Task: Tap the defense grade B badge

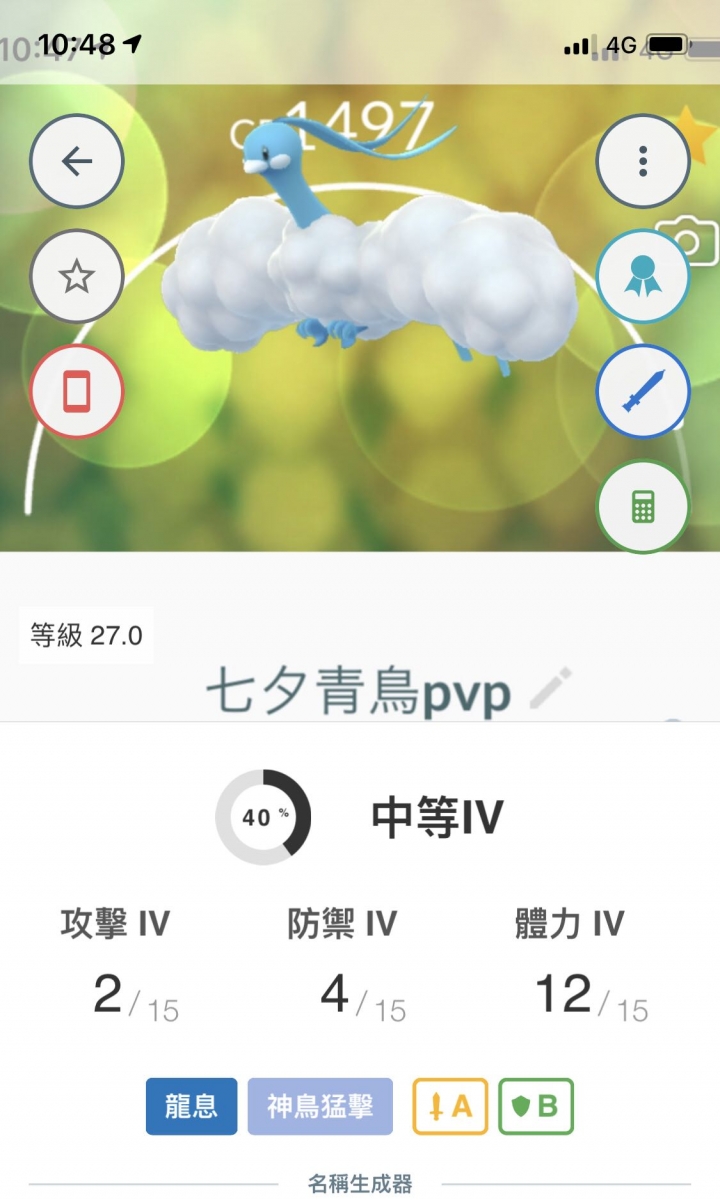Action: (536, 1106)
